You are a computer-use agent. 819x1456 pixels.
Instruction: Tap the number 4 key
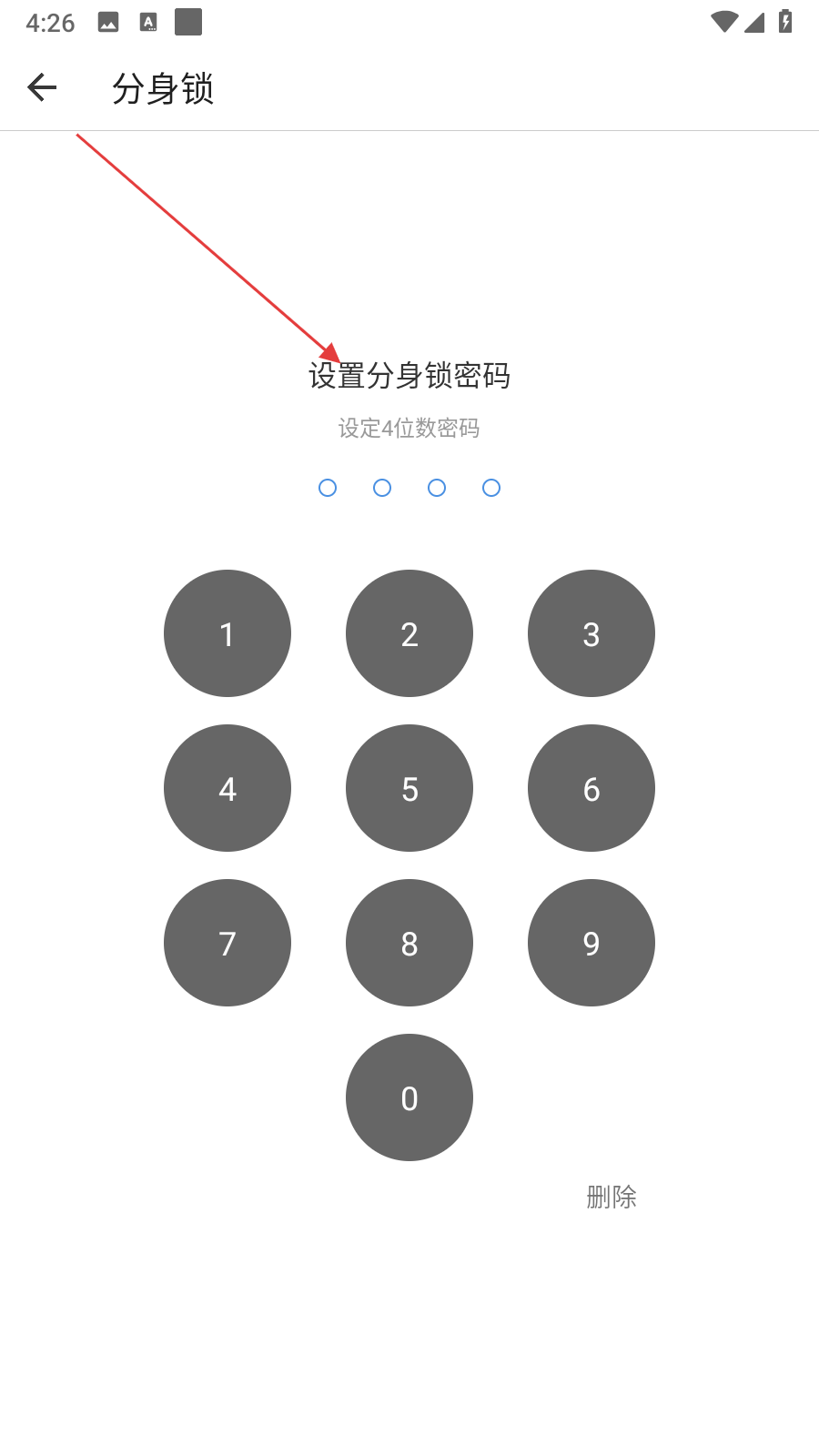pos(227,788)
